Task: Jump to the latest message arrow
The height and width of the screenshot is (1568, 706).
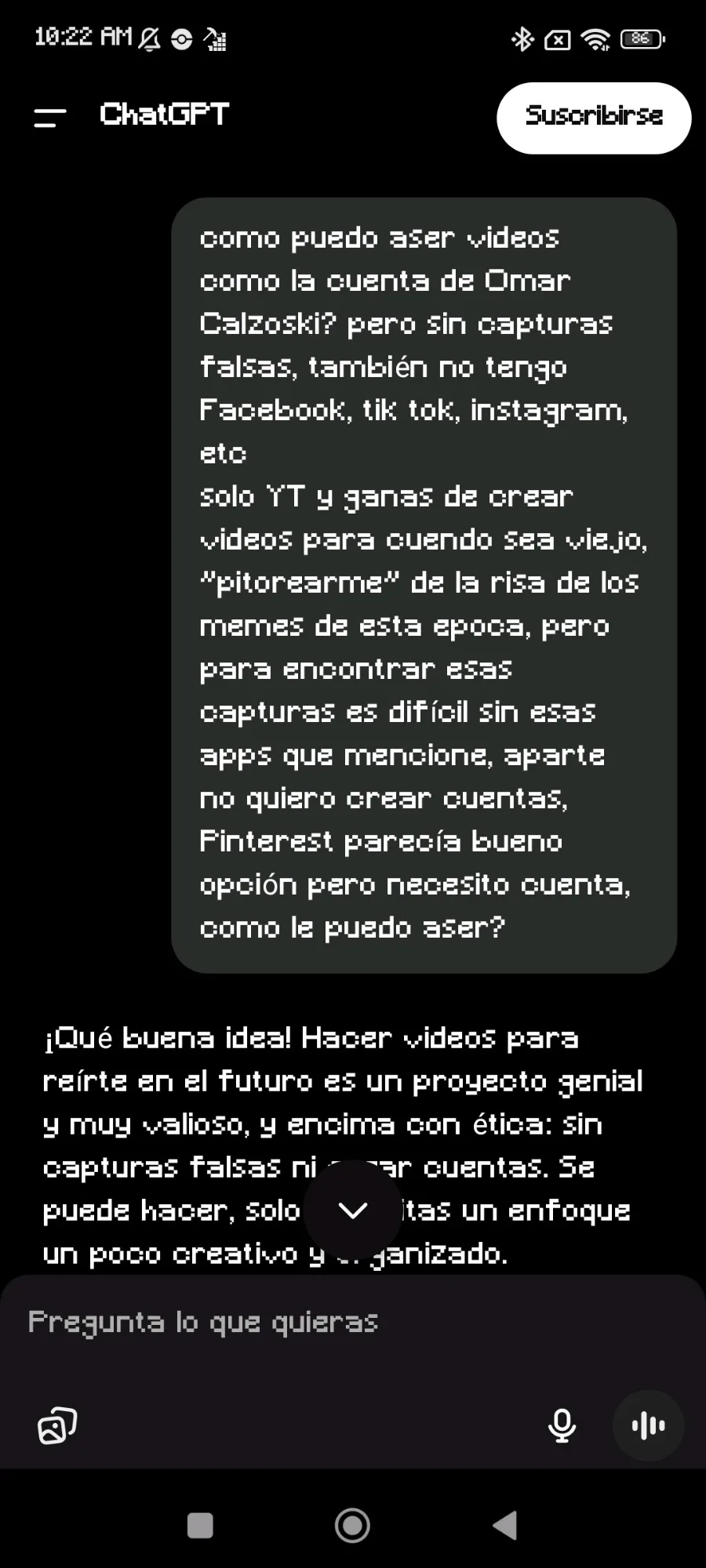Action: pos(353,1210)
